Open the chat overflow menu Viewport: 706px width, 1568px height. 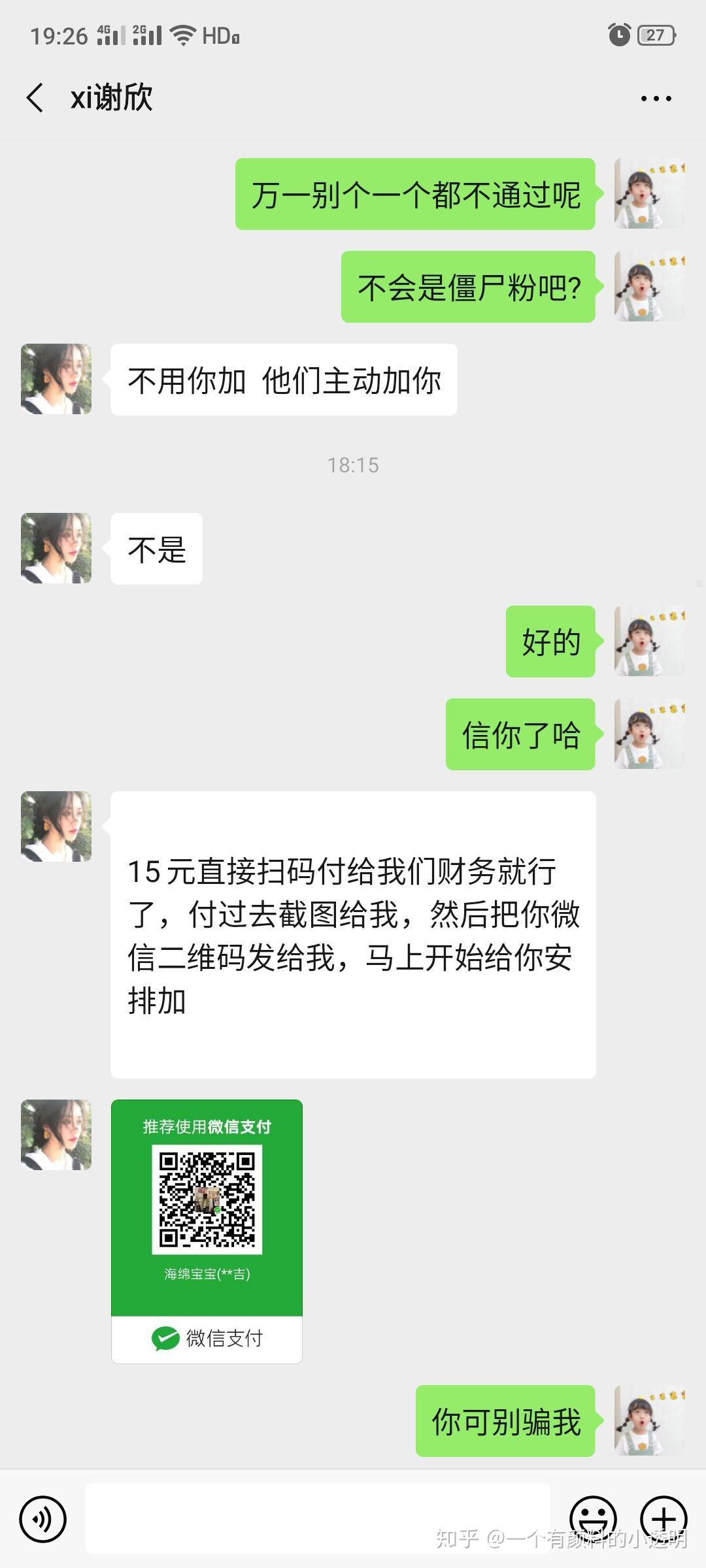click(656, 99)
